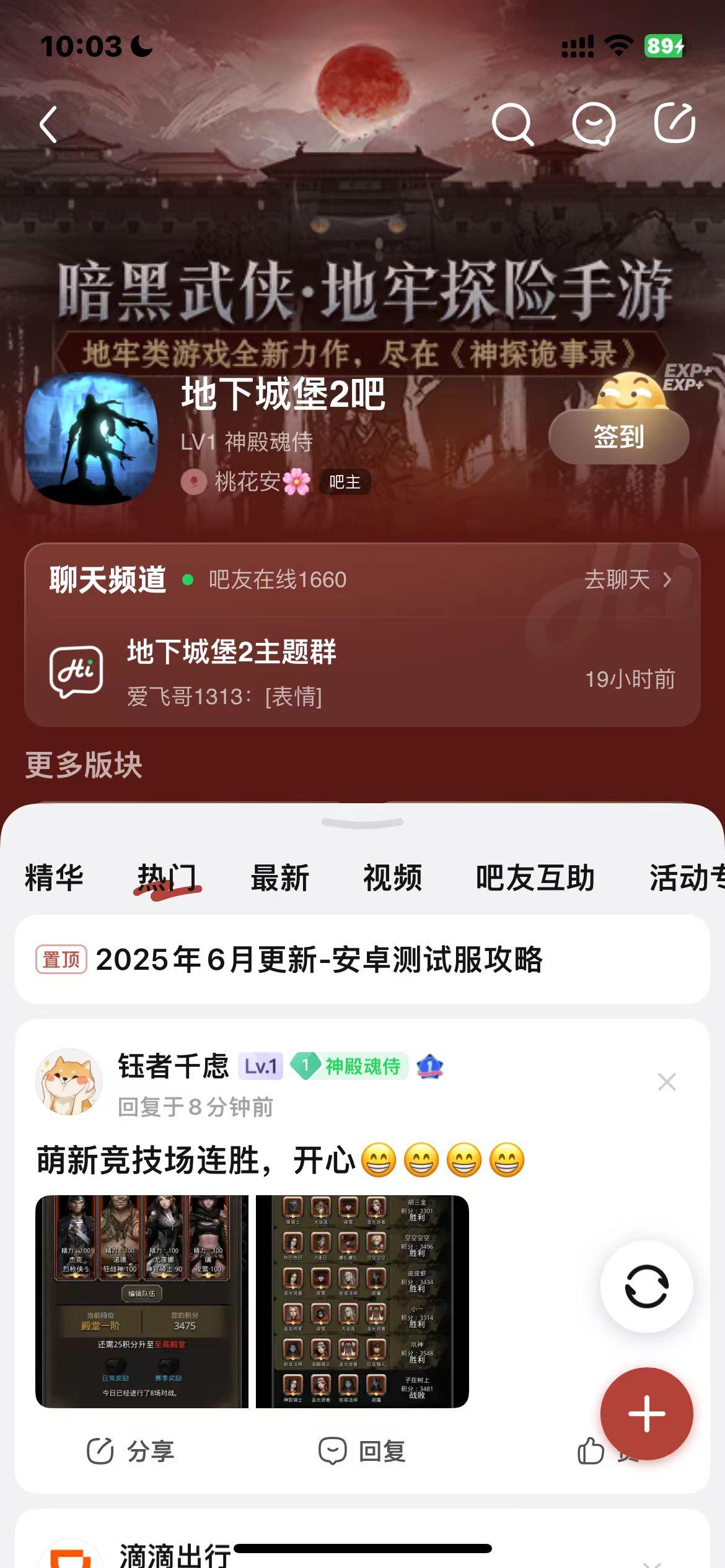Open 钰者千虑's profile avatar
The height and width of the screenshot is (1568, 725).
[68, 1081]
